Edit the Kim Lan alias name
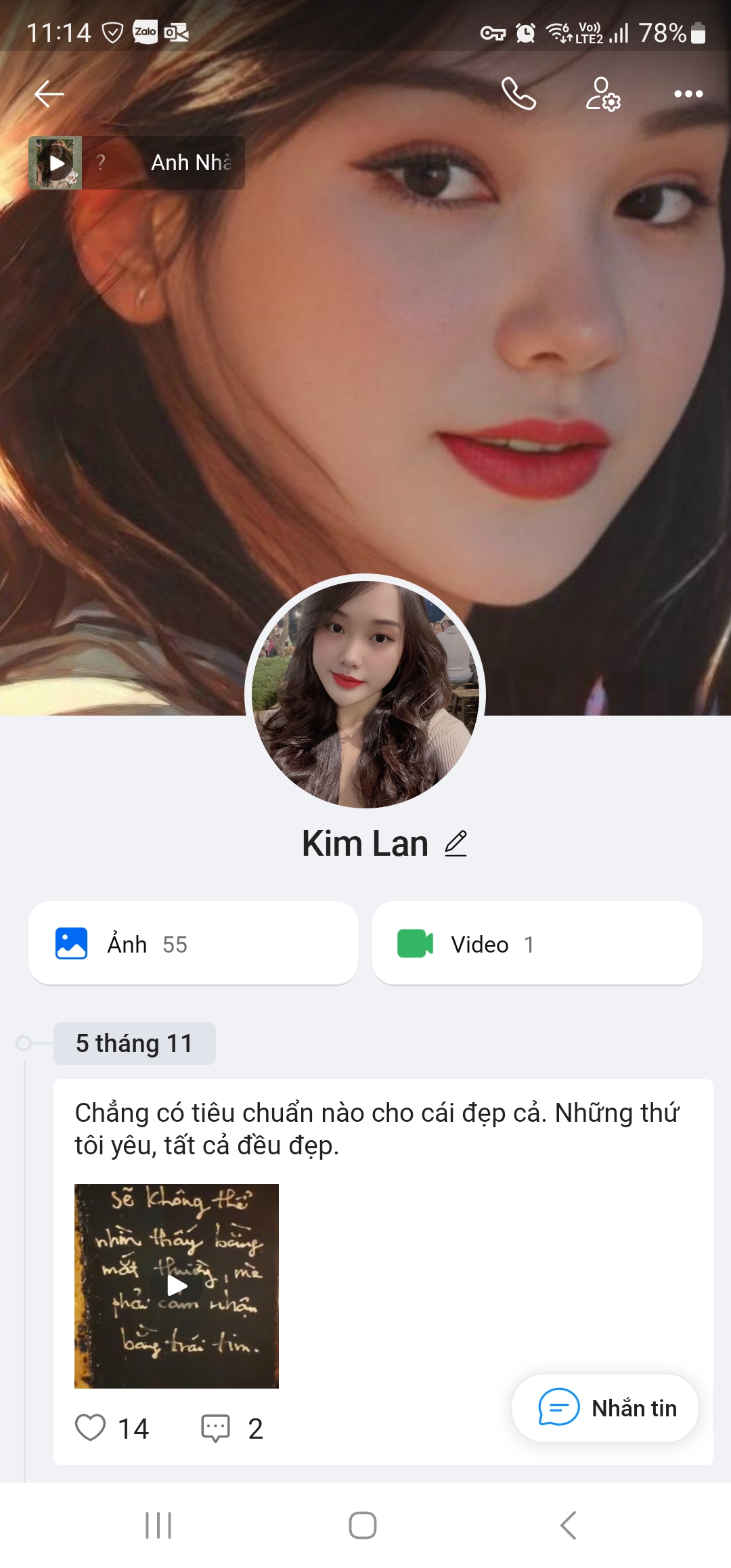Image resolution: width=731 pixels, height=1568 pixels. 456,844
